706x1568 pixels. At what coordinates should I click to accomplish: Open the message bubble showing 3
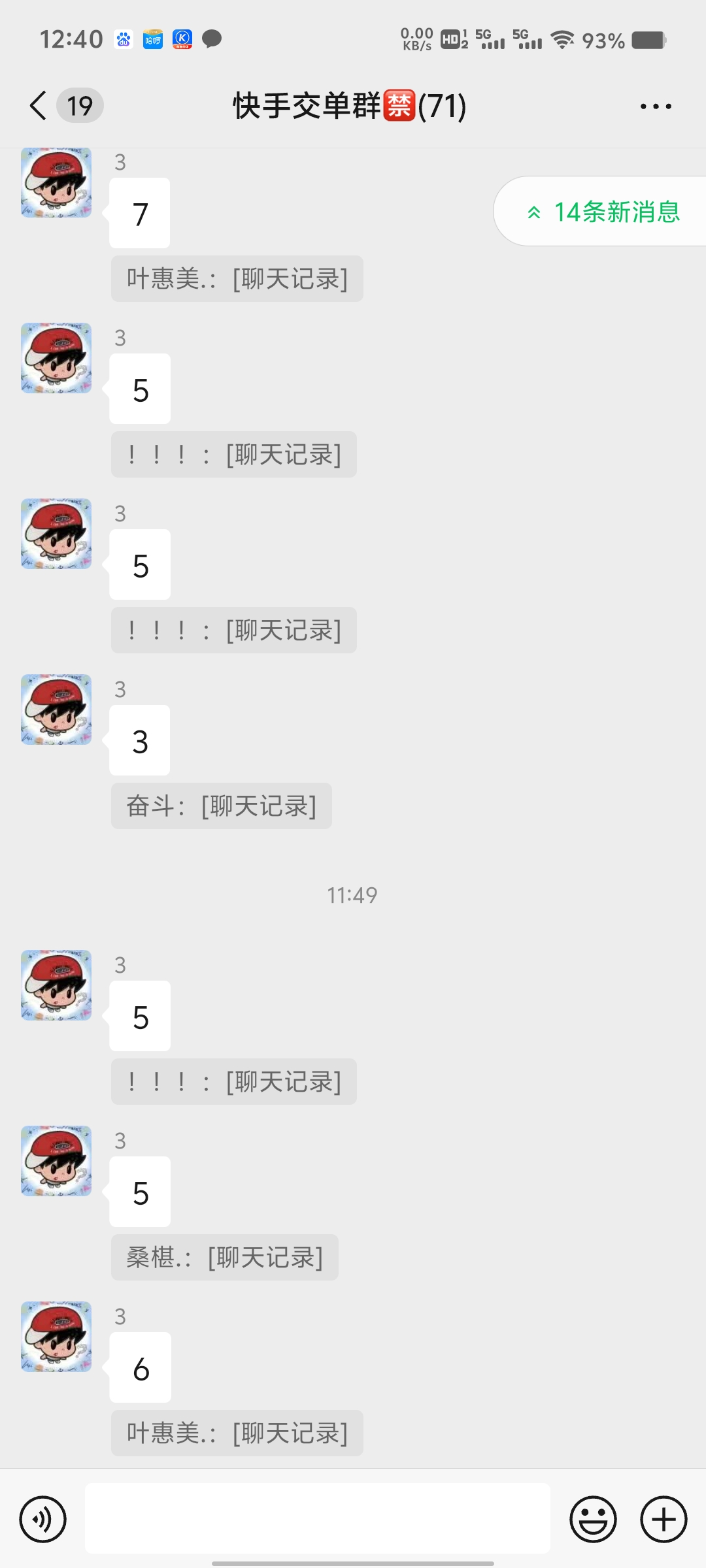140,741
